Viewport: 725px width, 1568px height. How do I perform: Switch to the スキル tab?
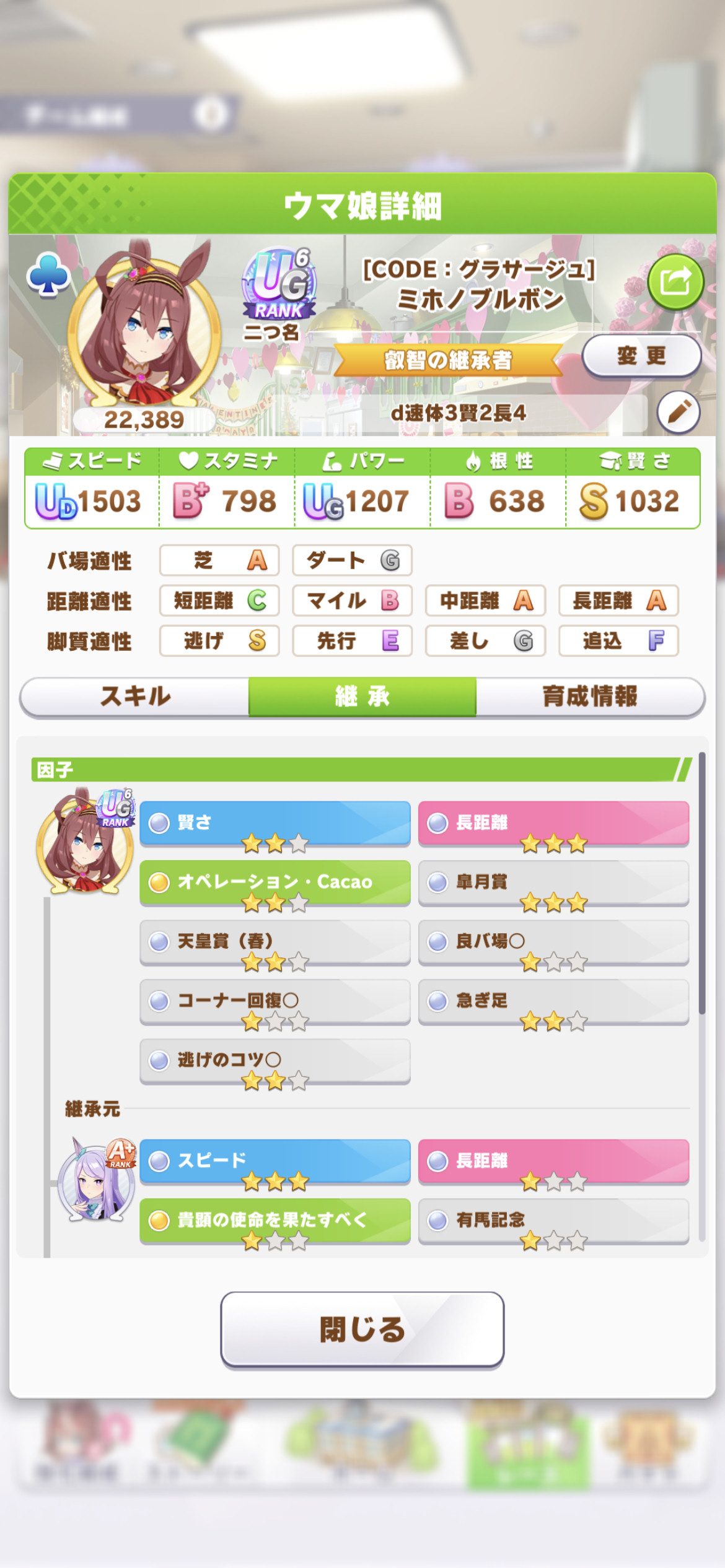135,697
